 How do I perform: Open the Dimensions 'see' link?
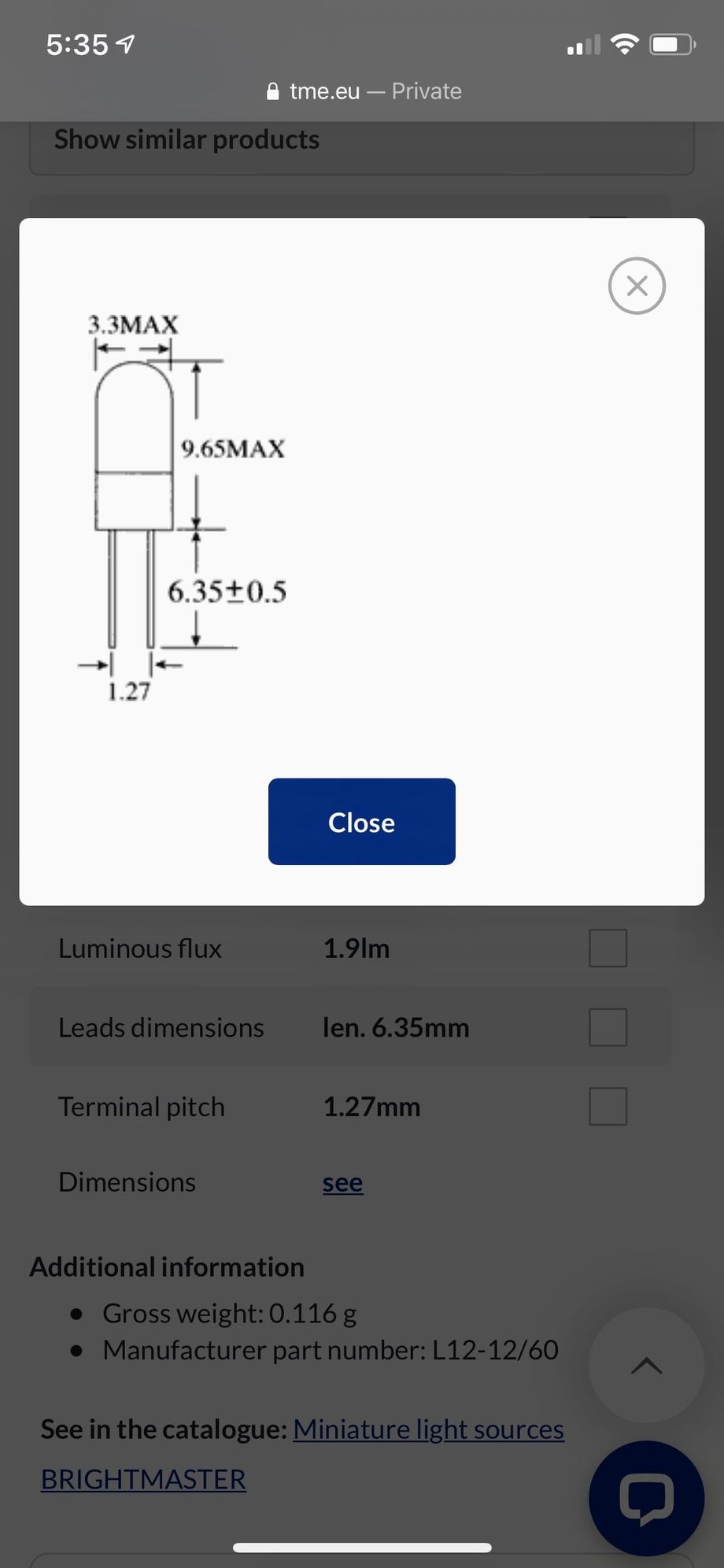(x=342, y=1182)
